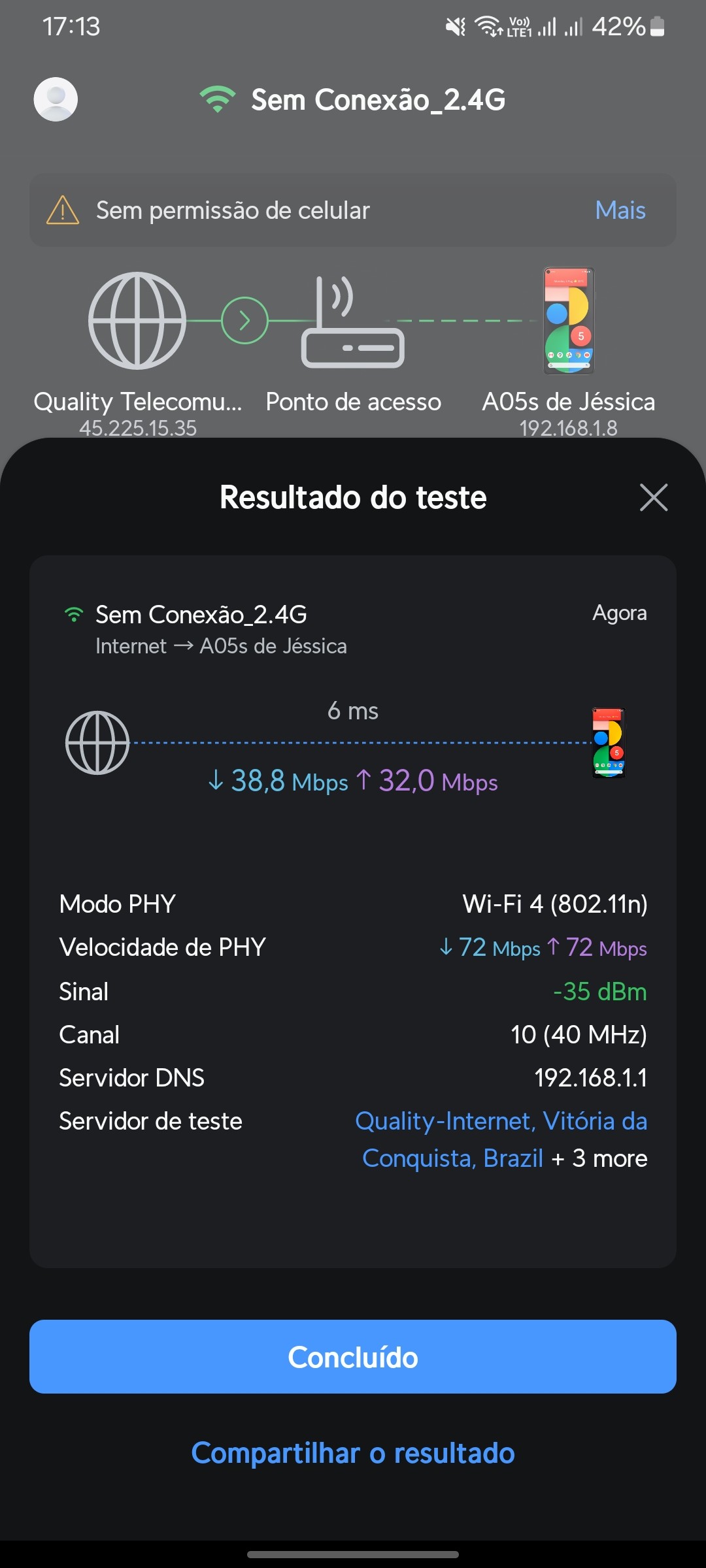Screen dimensions: 706x1568
Task: Open the Quality-Internet test server link
Action: click(x=501, y=1122)
